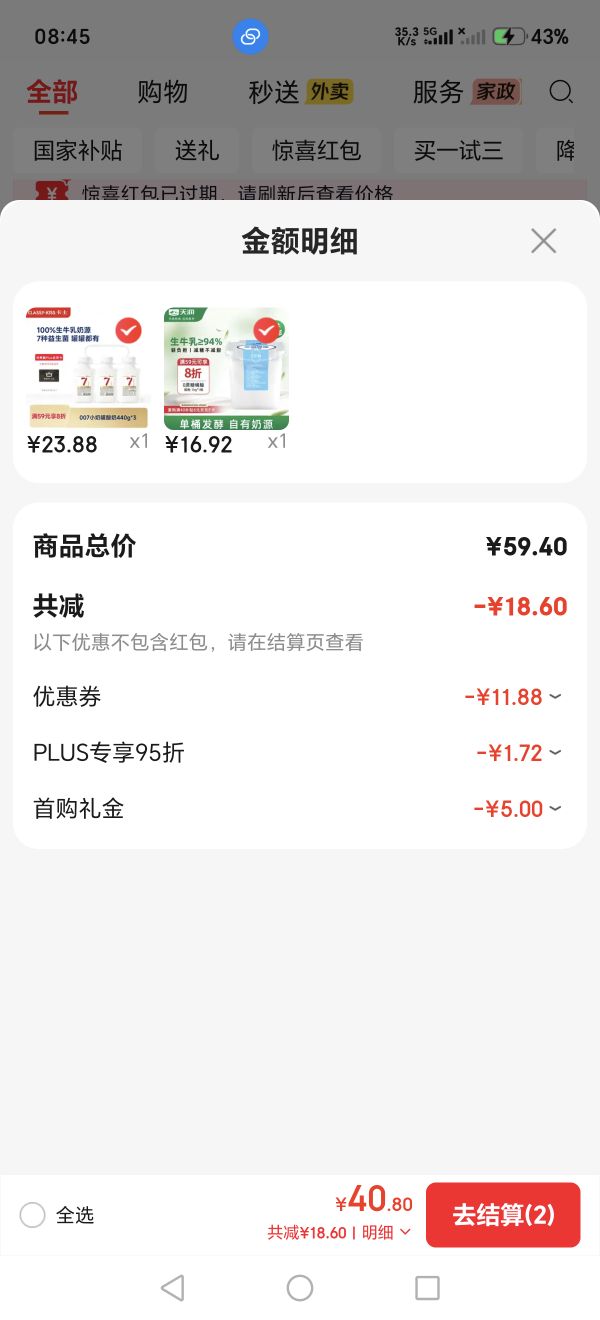Screen dimensions: 600x1320
Task: Go to the system home screen
Action: [x=300, y=1288]
